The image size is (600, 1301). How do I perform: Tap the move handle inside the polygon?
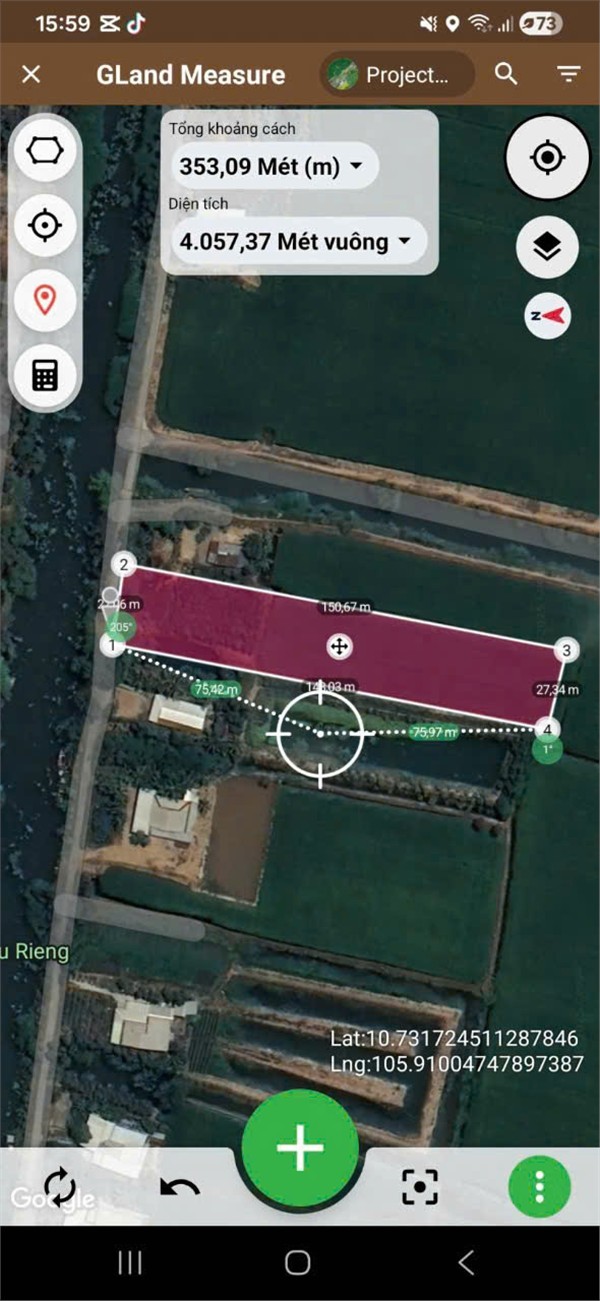[x=339, y=647]
